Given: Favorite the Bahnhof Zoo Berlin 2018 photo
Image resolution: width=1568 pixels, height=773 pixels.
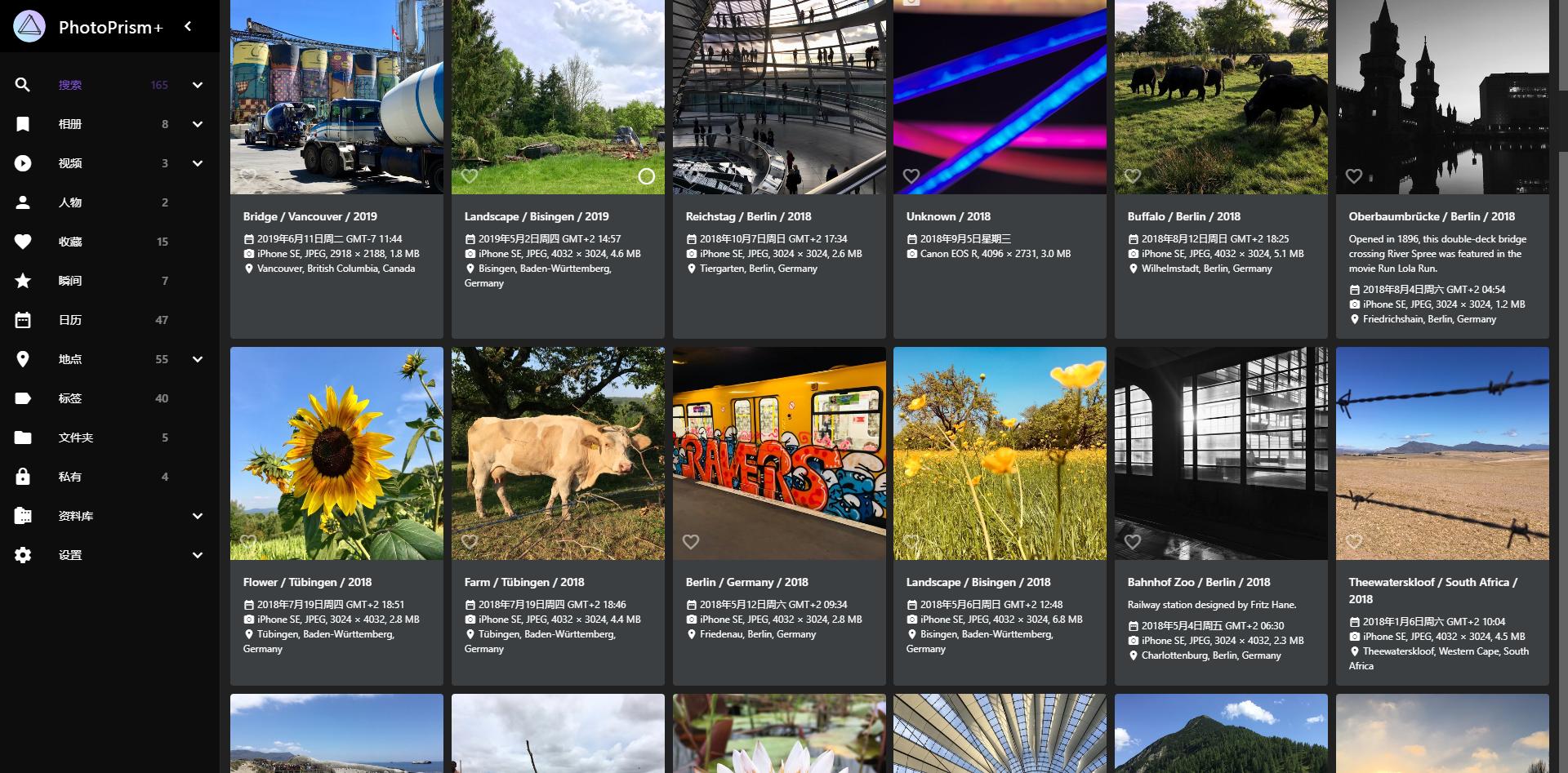Looking at the screenshot, I should point(1133,542).
